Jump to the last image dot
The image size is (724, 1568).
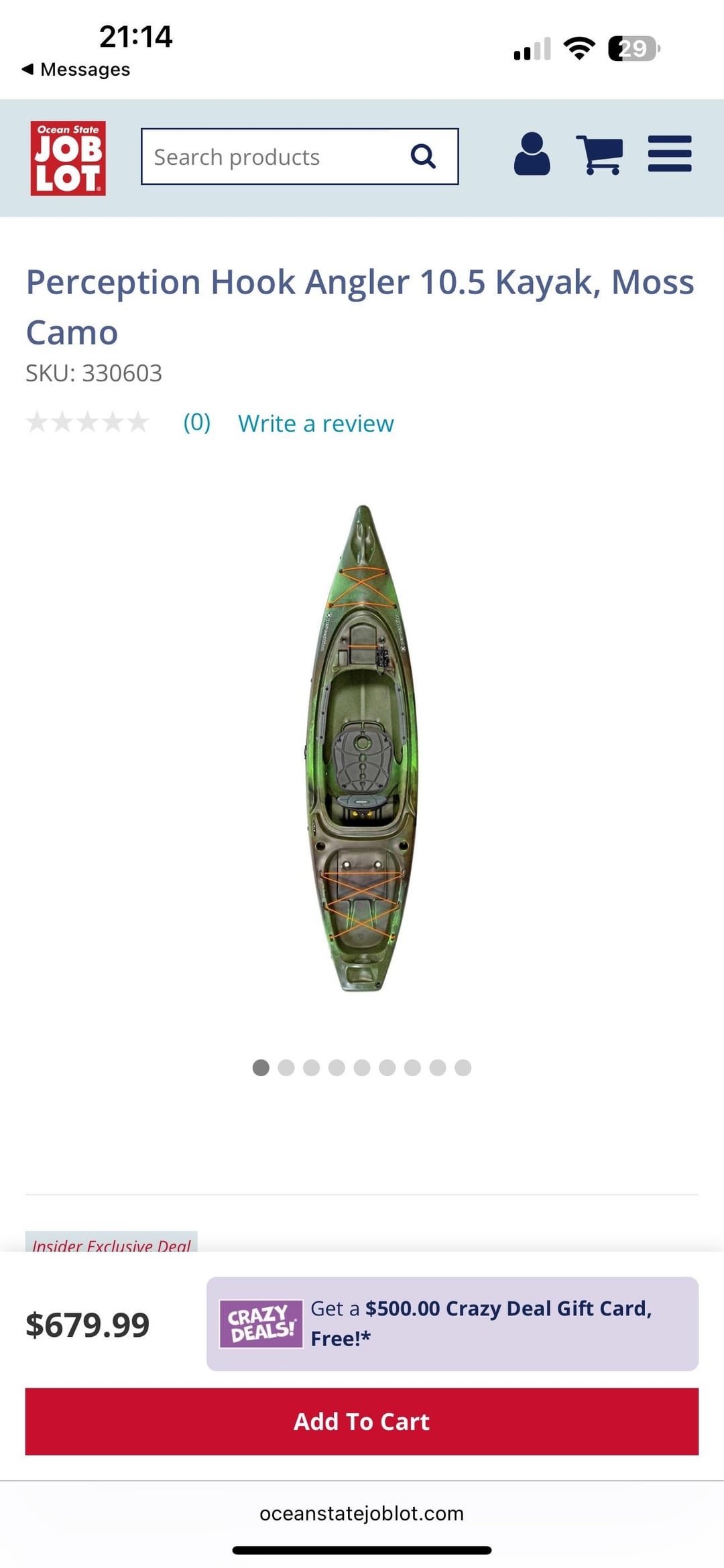pyautogui.click(x=463, y=1067)
